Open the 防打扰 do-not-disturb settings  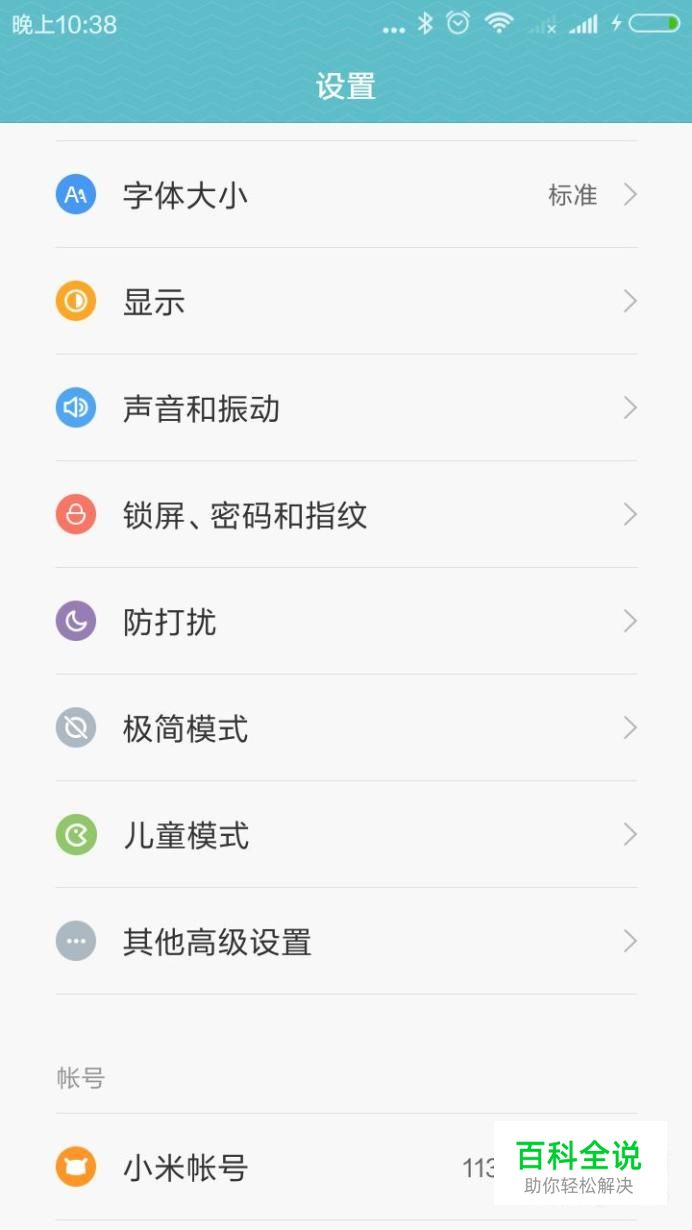pos(346,622)
